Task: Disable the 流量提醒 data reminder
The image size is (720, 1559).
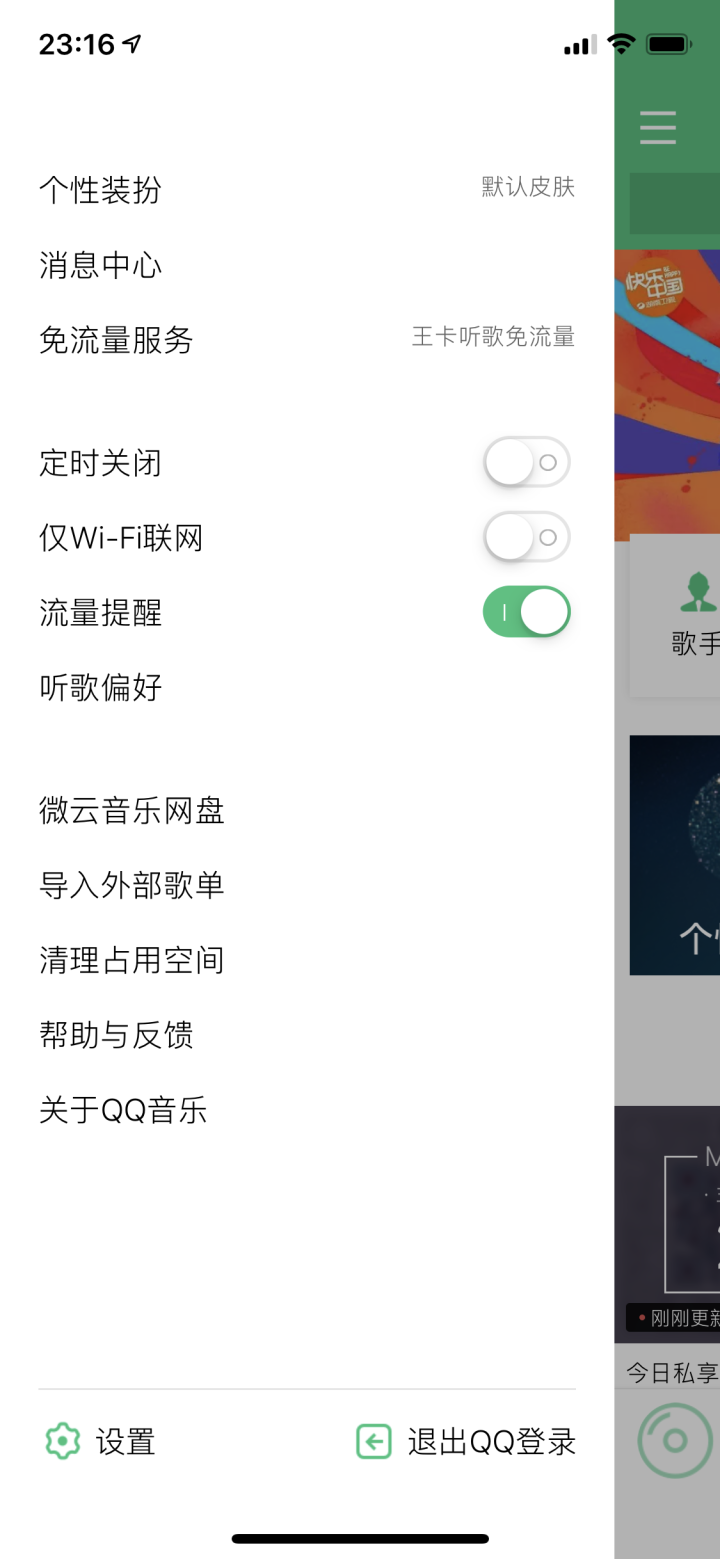Action: [x=526, y=611]
